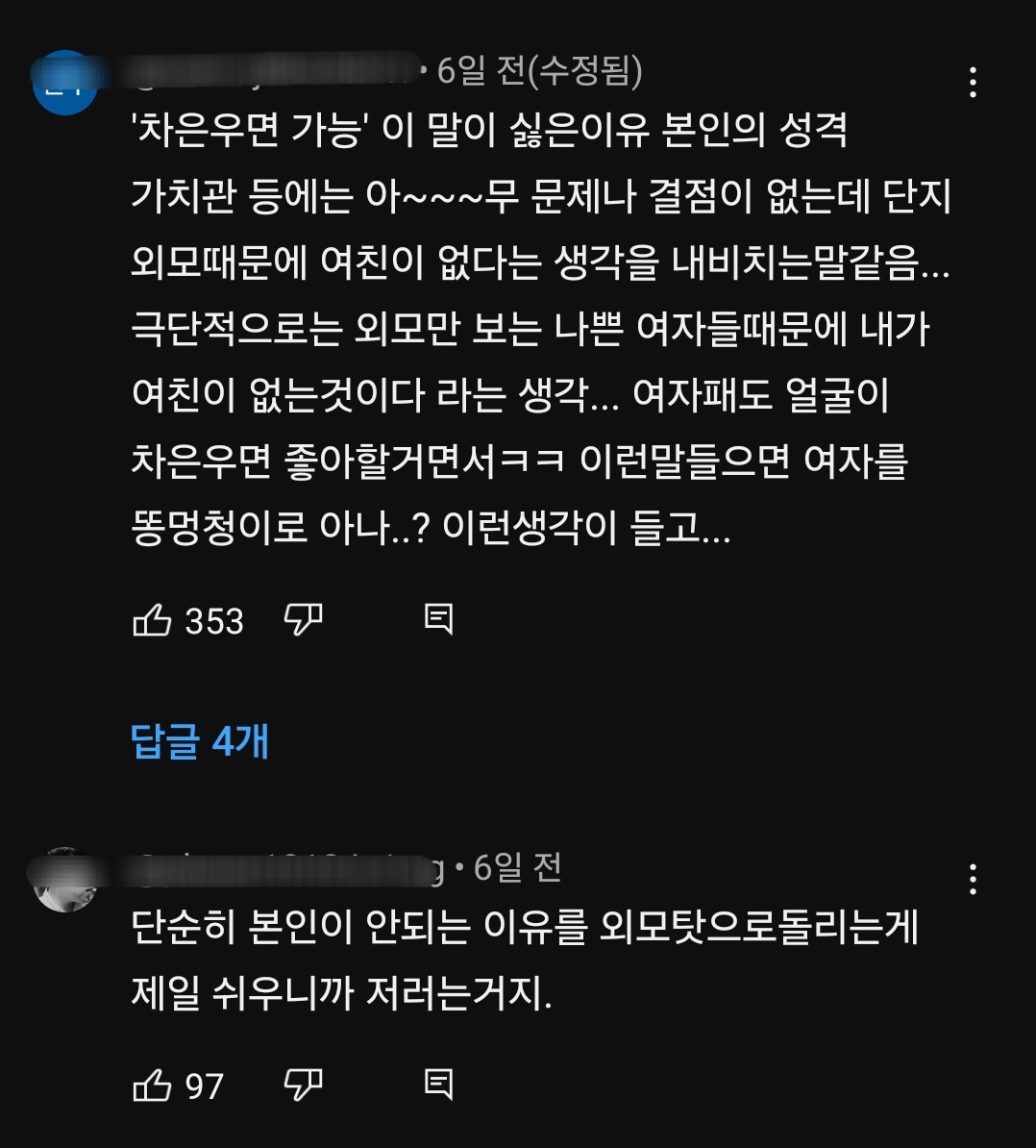1036x1148 pixels.
Task: Dislike the comment with 353 likes
Action: click(x=304, y=620)
